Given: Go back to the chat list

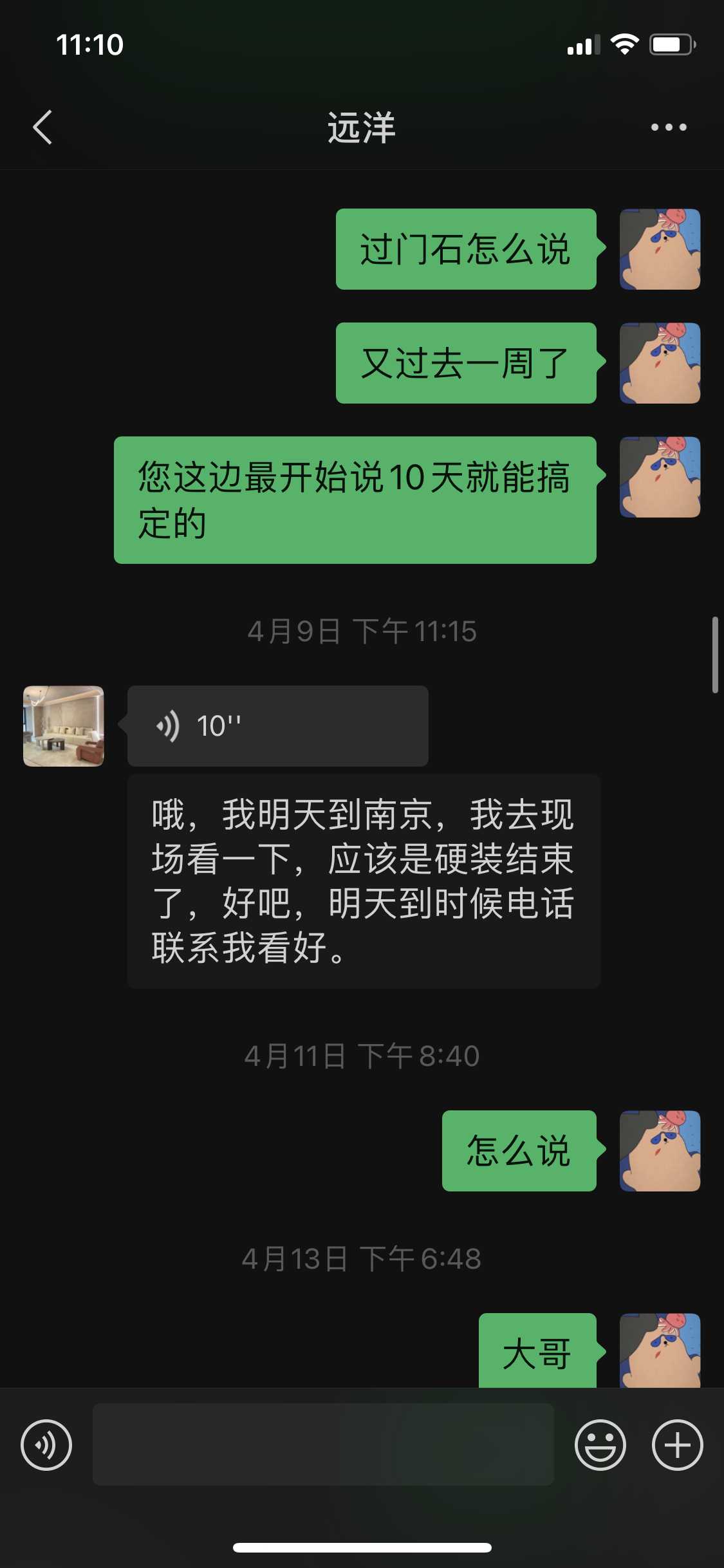Looking at the screenshot, I should pos(42,127).
